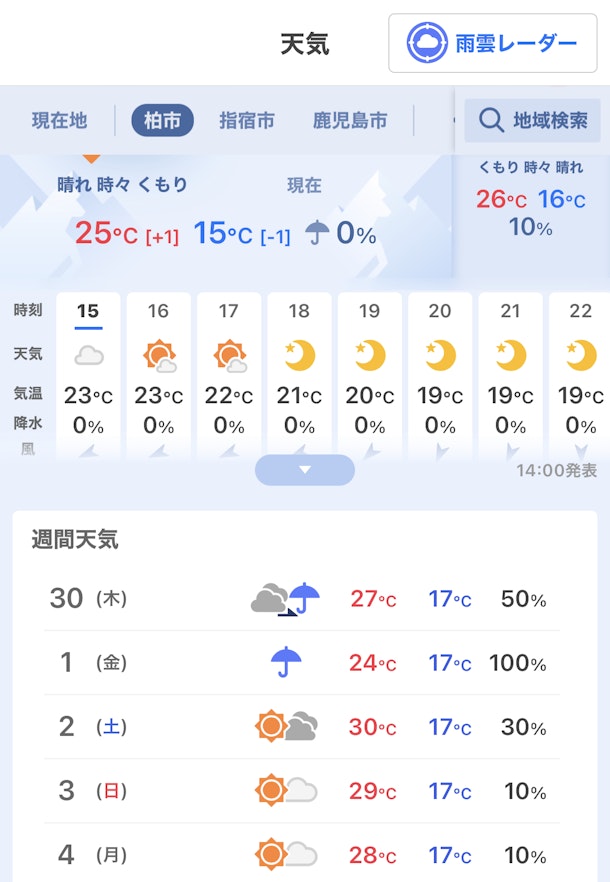Open the 雨雲レーダー rain radar
Image resolution: width=610 pixels, height=882 pixels.
pyautogui.click(x=493, y=43)
